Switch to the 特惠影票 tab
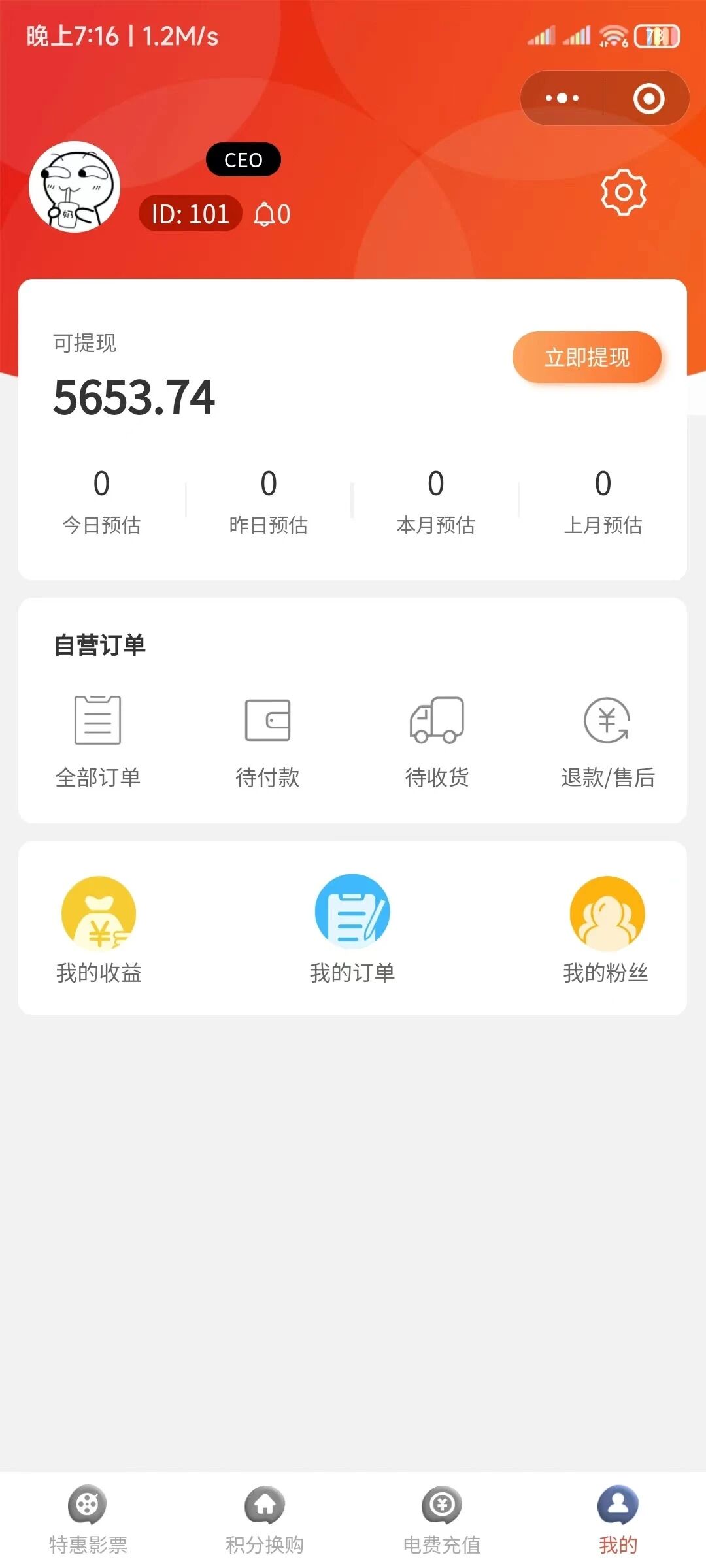Image resolution: width=706 pixels, height=1568 pixels. [x=88, y=1520]
